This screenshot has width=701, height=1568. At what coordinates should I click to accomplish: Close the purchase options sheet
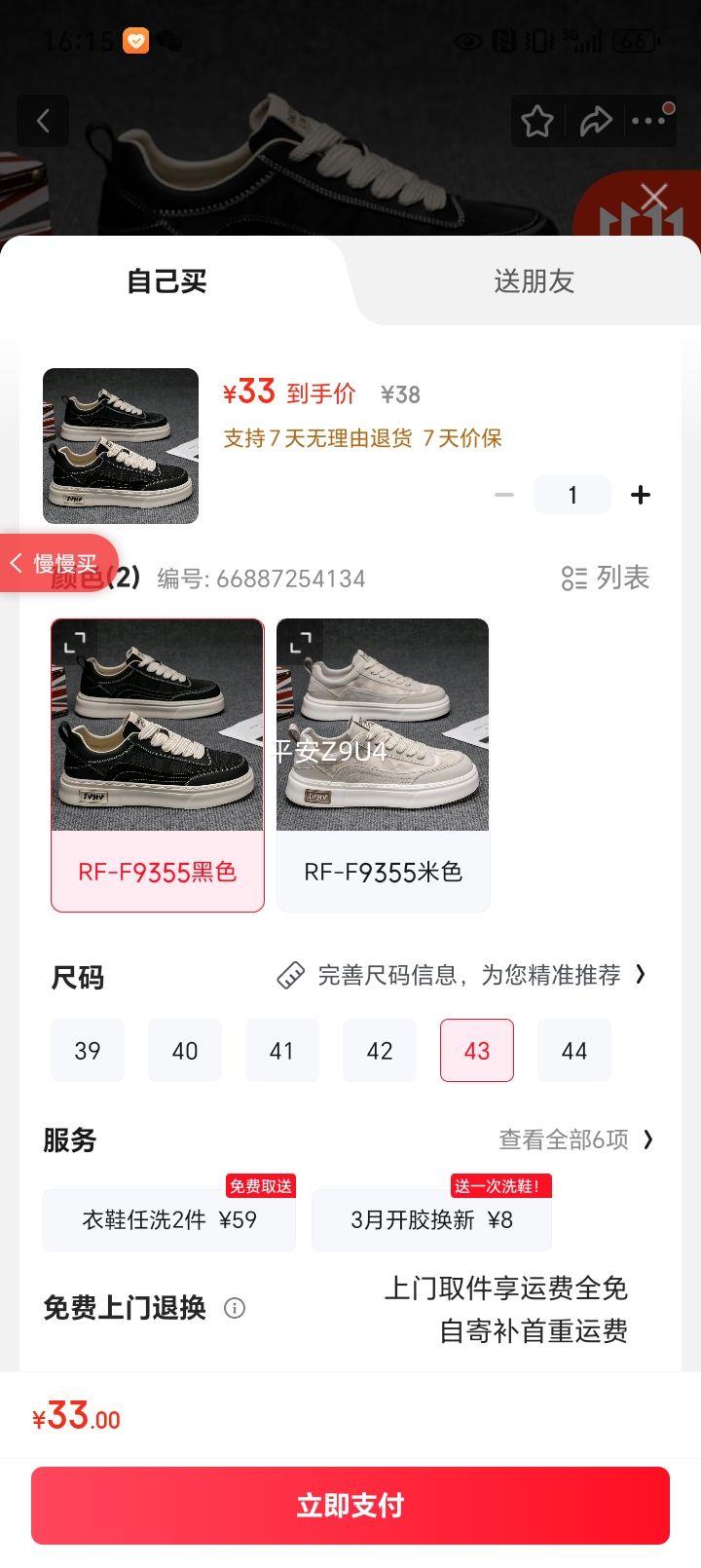[x=653, y=198]
